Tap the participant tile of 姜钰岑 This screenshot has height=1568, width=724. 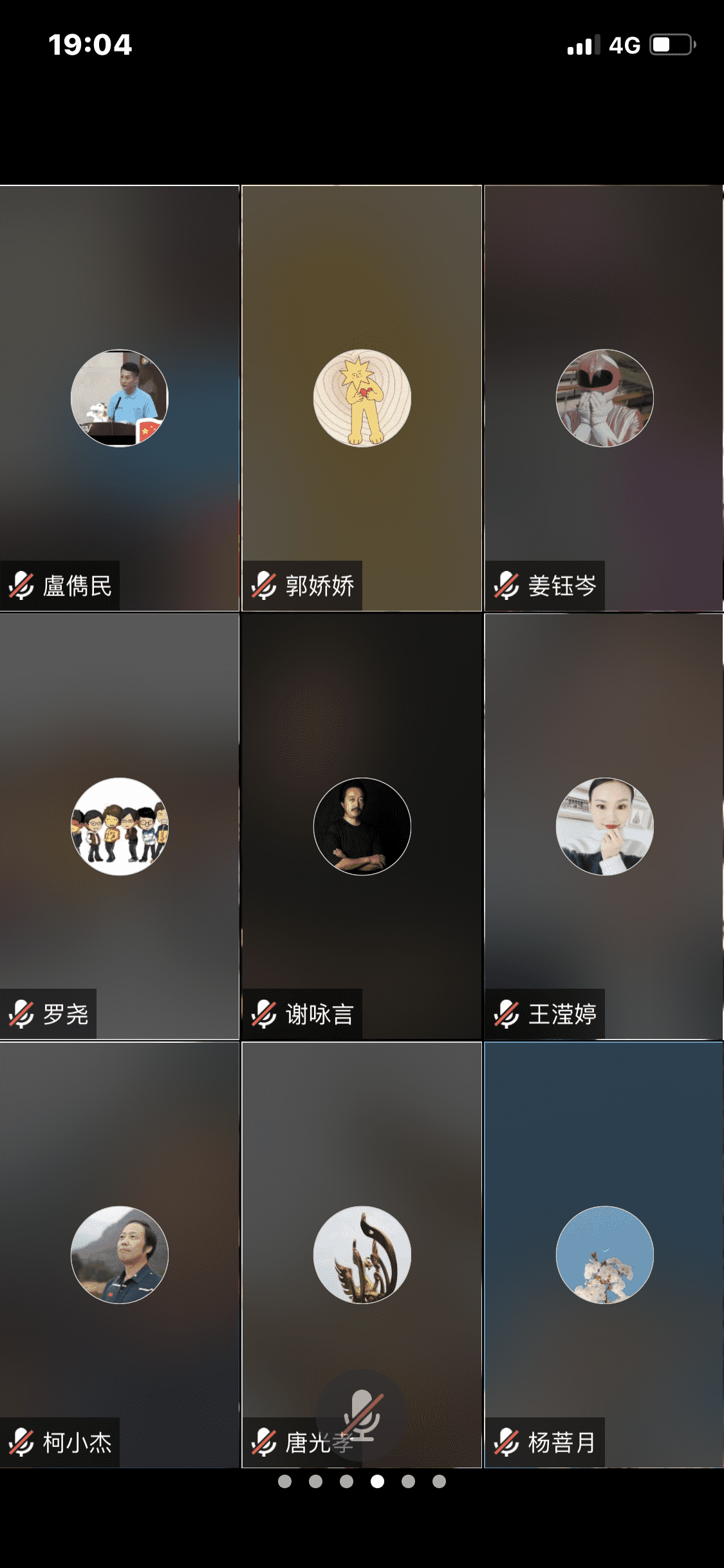pos(604,398)
